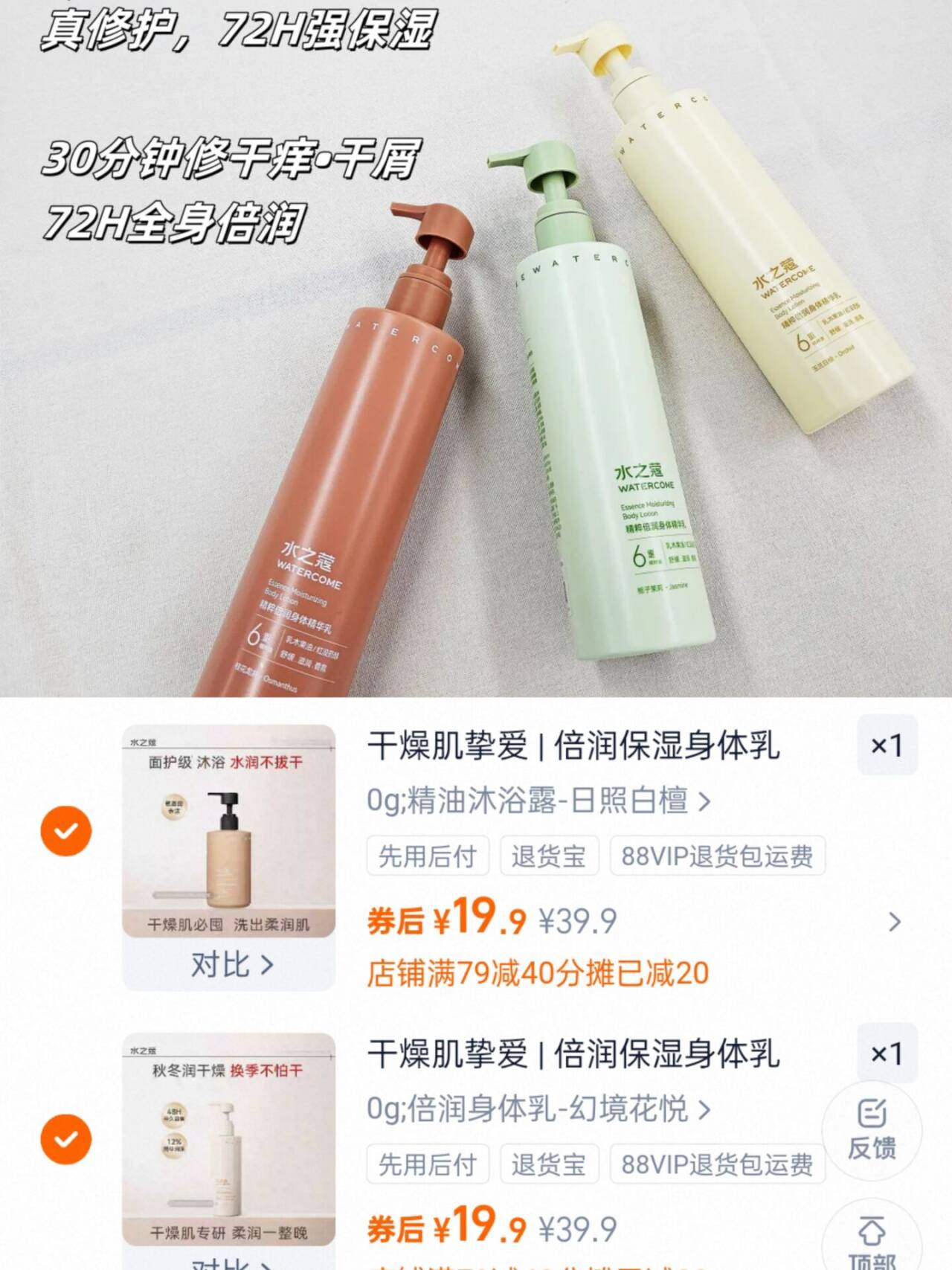
Task: Open 对比 comparison for the second product
Action: pyautogui.click(x=233, y=1264)
